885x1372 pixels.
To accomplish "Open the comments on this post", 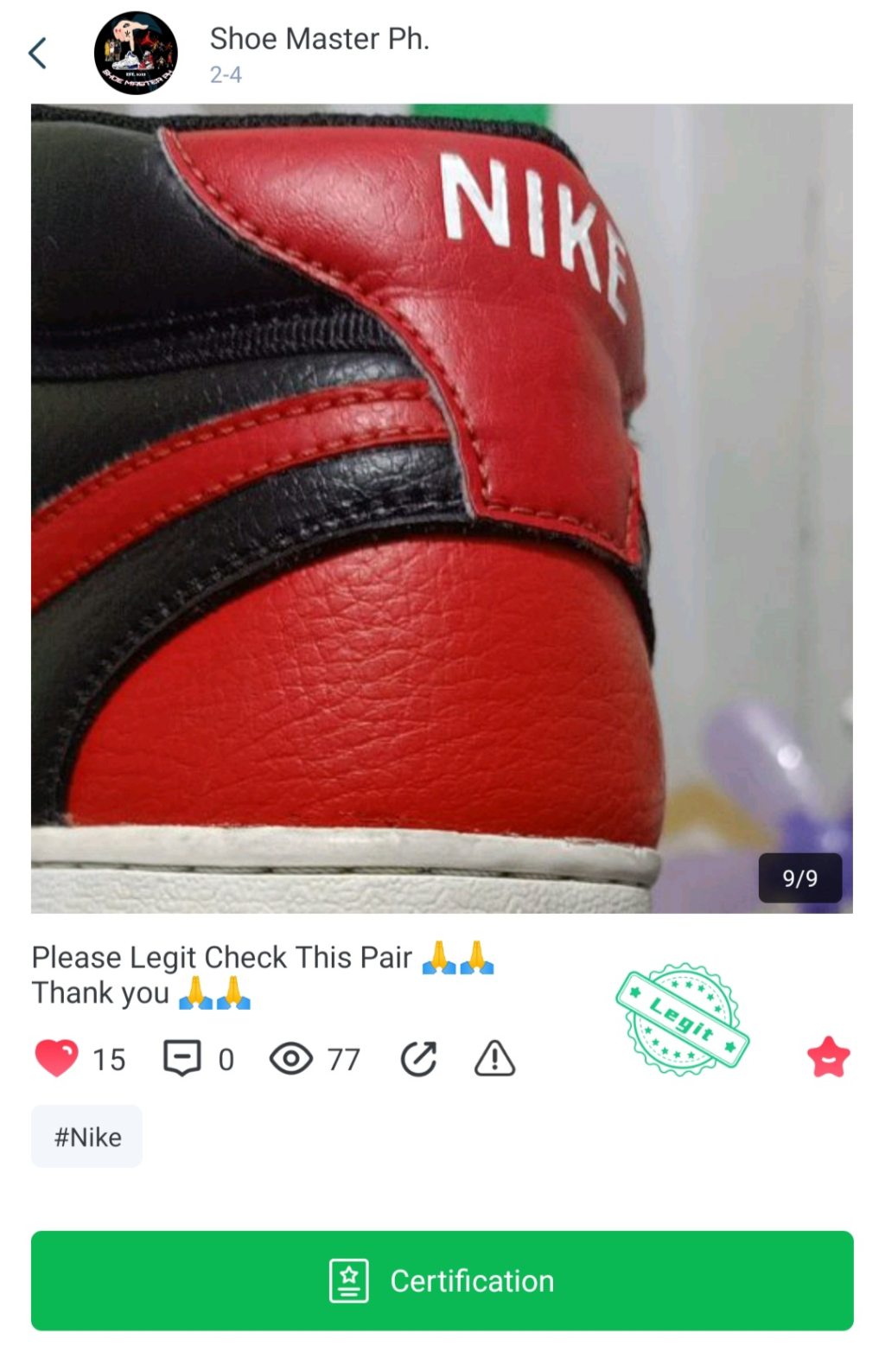I will (182, 1058).
